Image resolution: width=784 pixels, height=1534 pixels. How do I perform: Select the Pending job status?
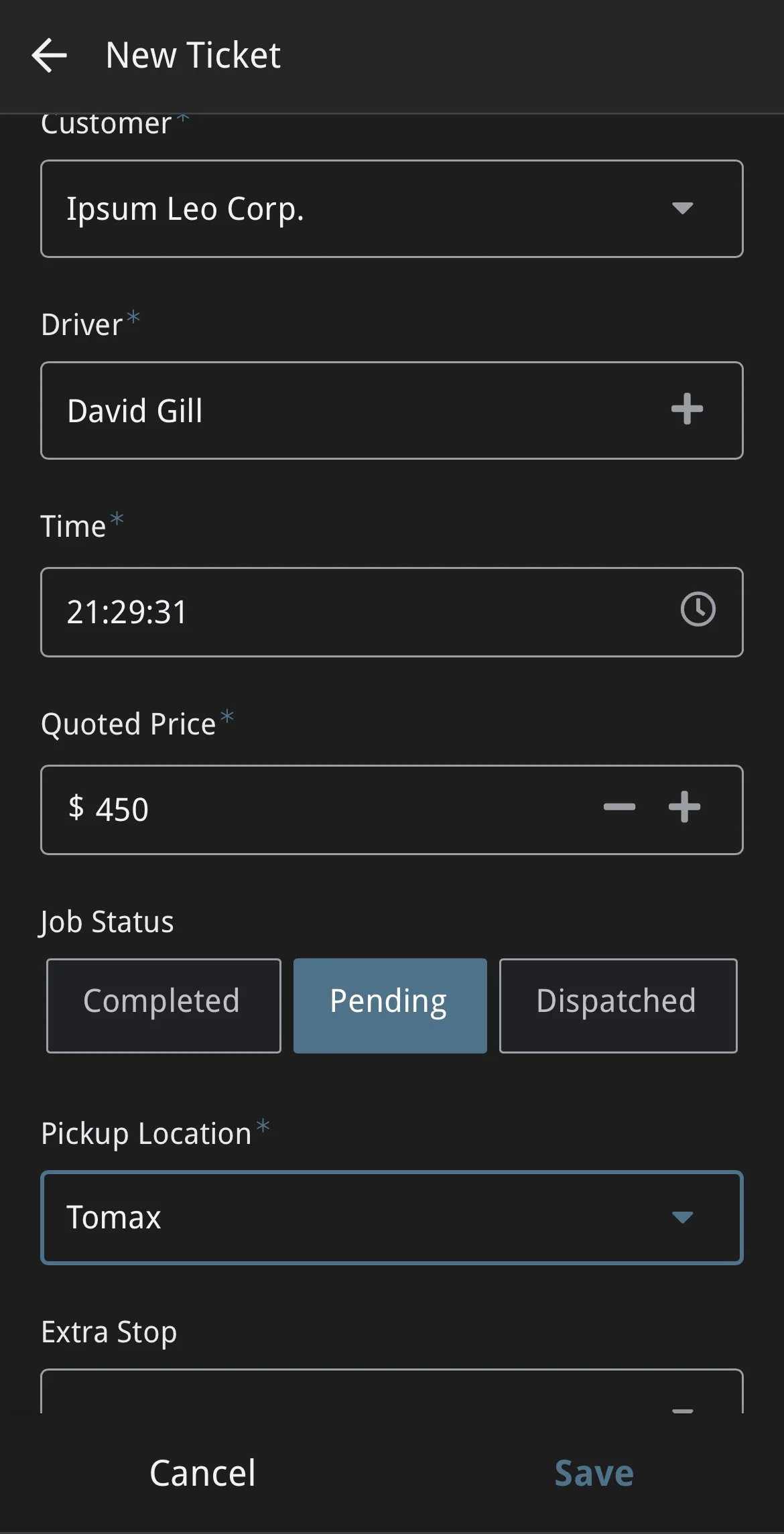390,1005
